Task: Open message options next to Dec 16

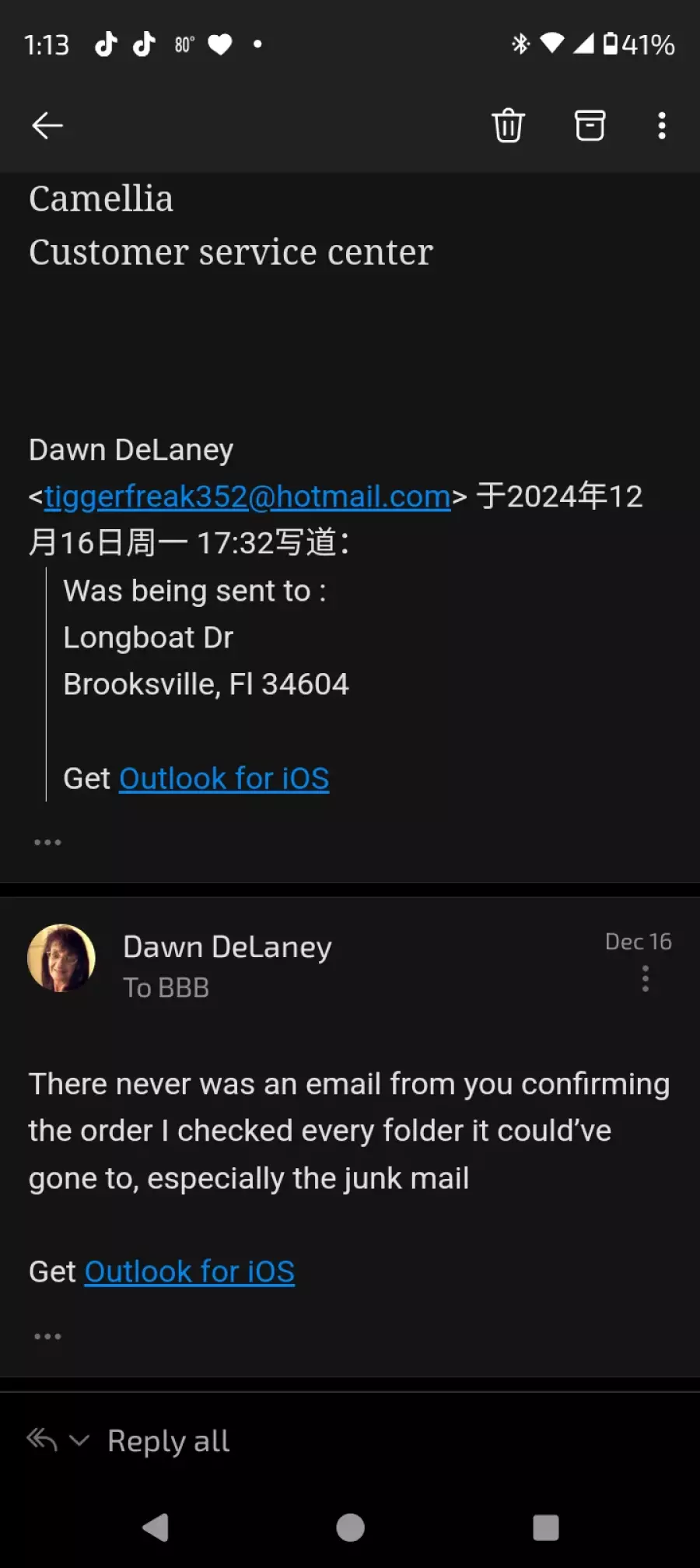Action: [646, 978]
